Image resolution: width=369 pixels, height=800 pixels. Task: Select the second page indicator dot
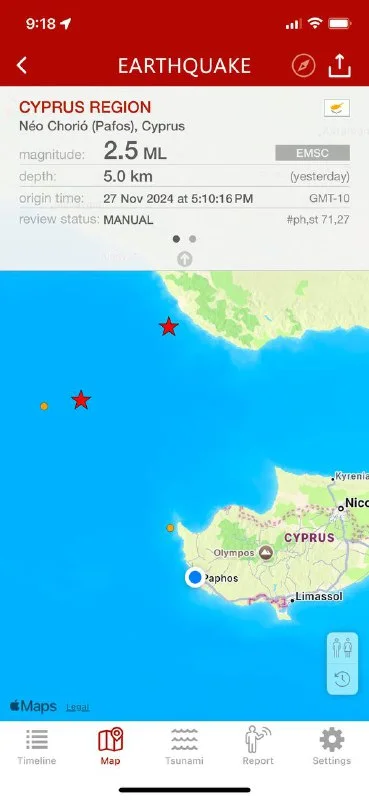click(x=192, y=239)
